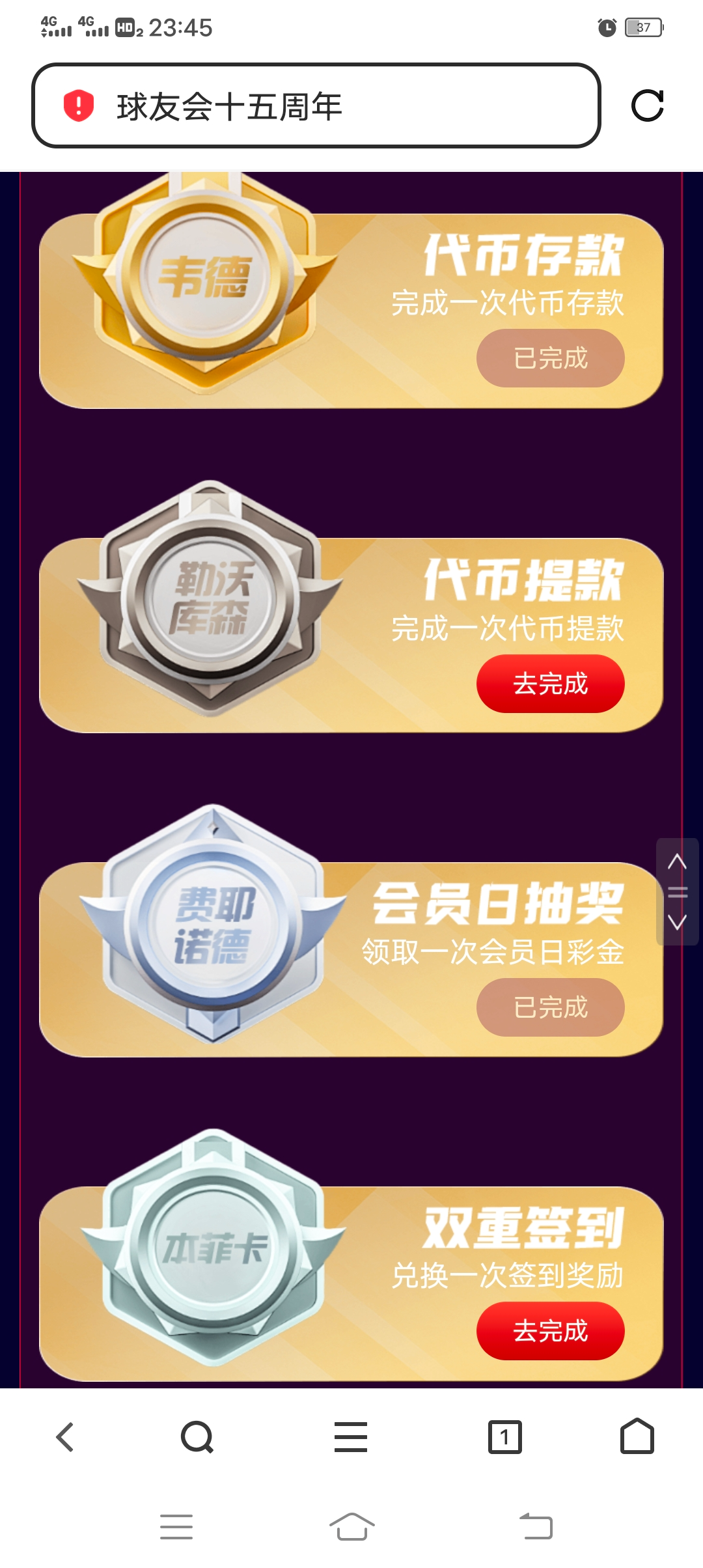Go to the browser home page
Image resolution: width=703 pixels, height=1568 pixels.
coord(637,1437)
